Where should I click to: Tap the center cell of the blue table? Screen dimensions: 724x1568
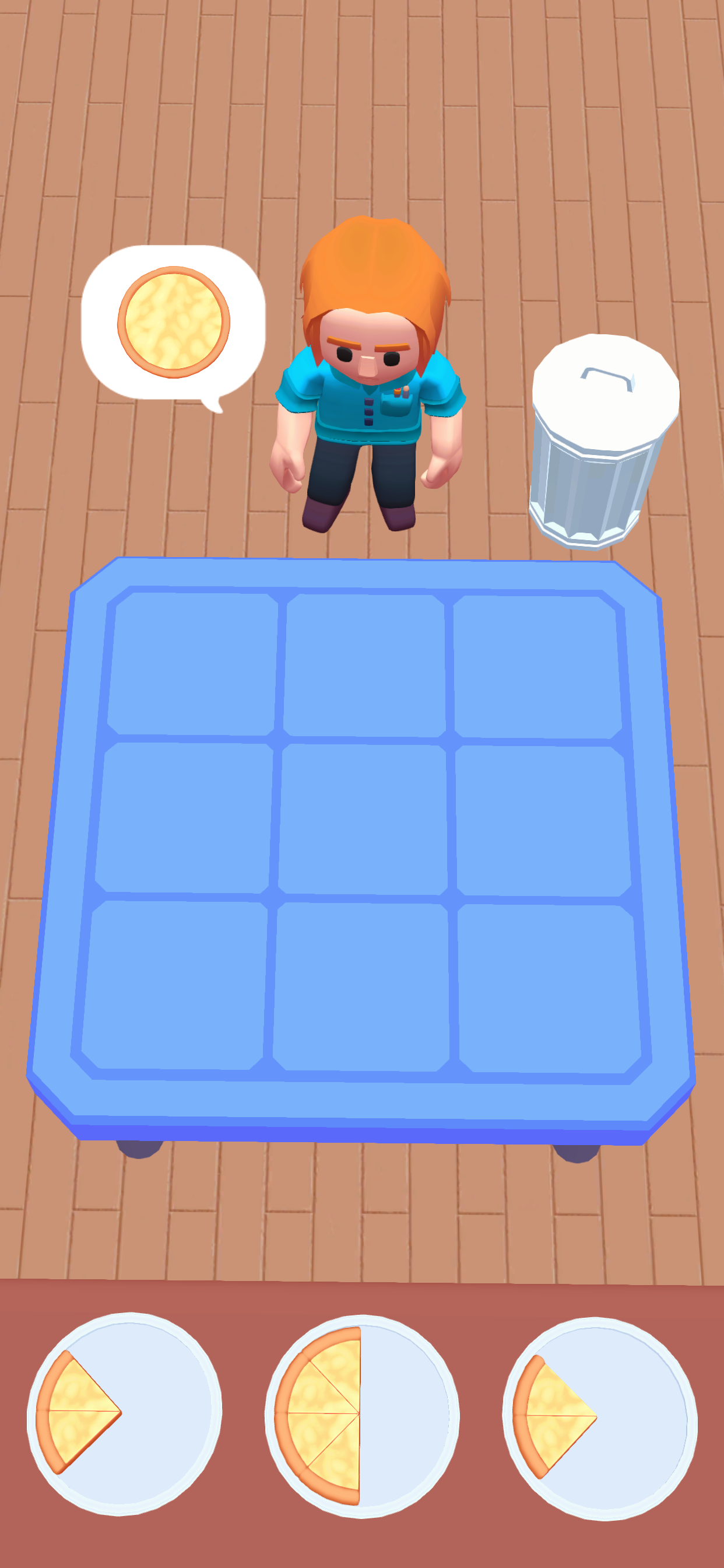pyautogui.click(x=363, y=818)
